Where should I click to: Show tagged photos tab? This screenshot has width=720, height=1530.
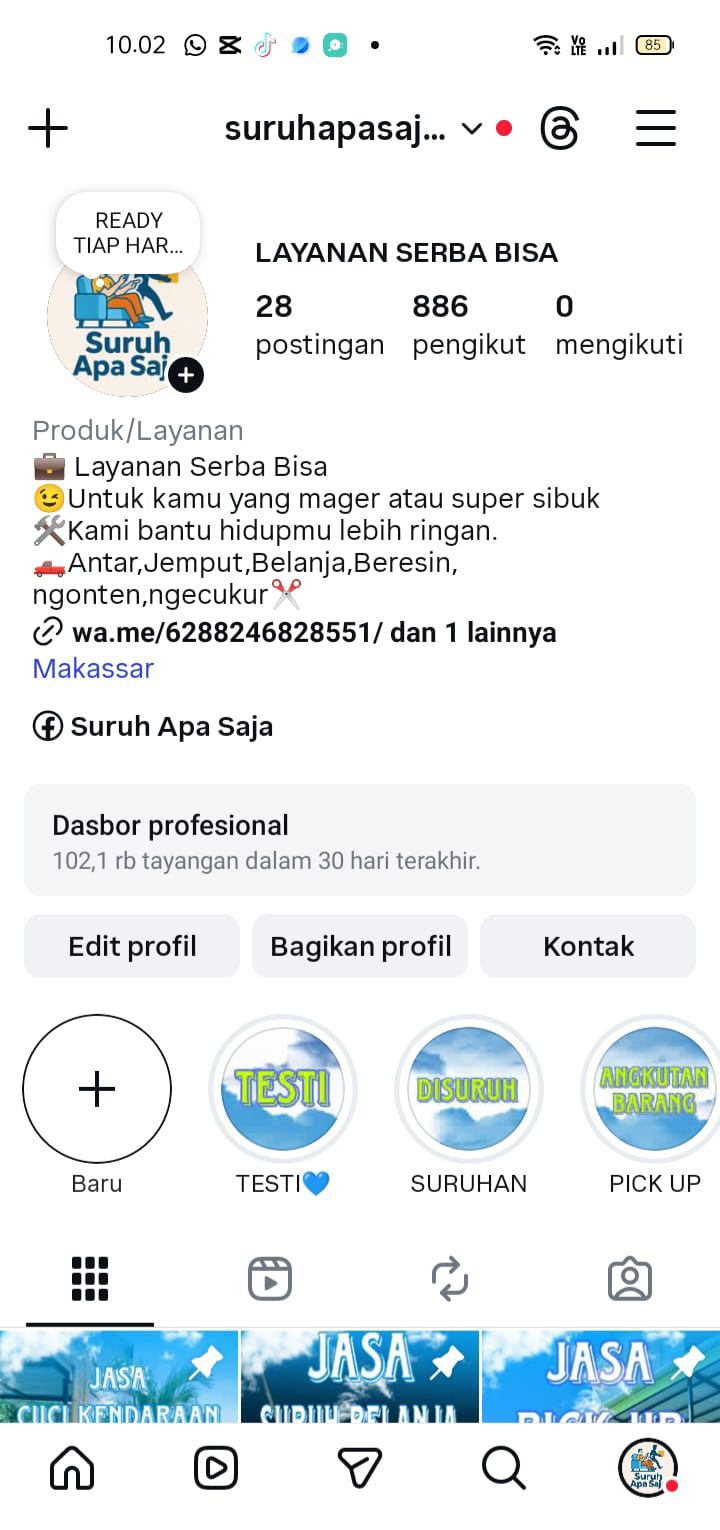tap(630, 1279)
